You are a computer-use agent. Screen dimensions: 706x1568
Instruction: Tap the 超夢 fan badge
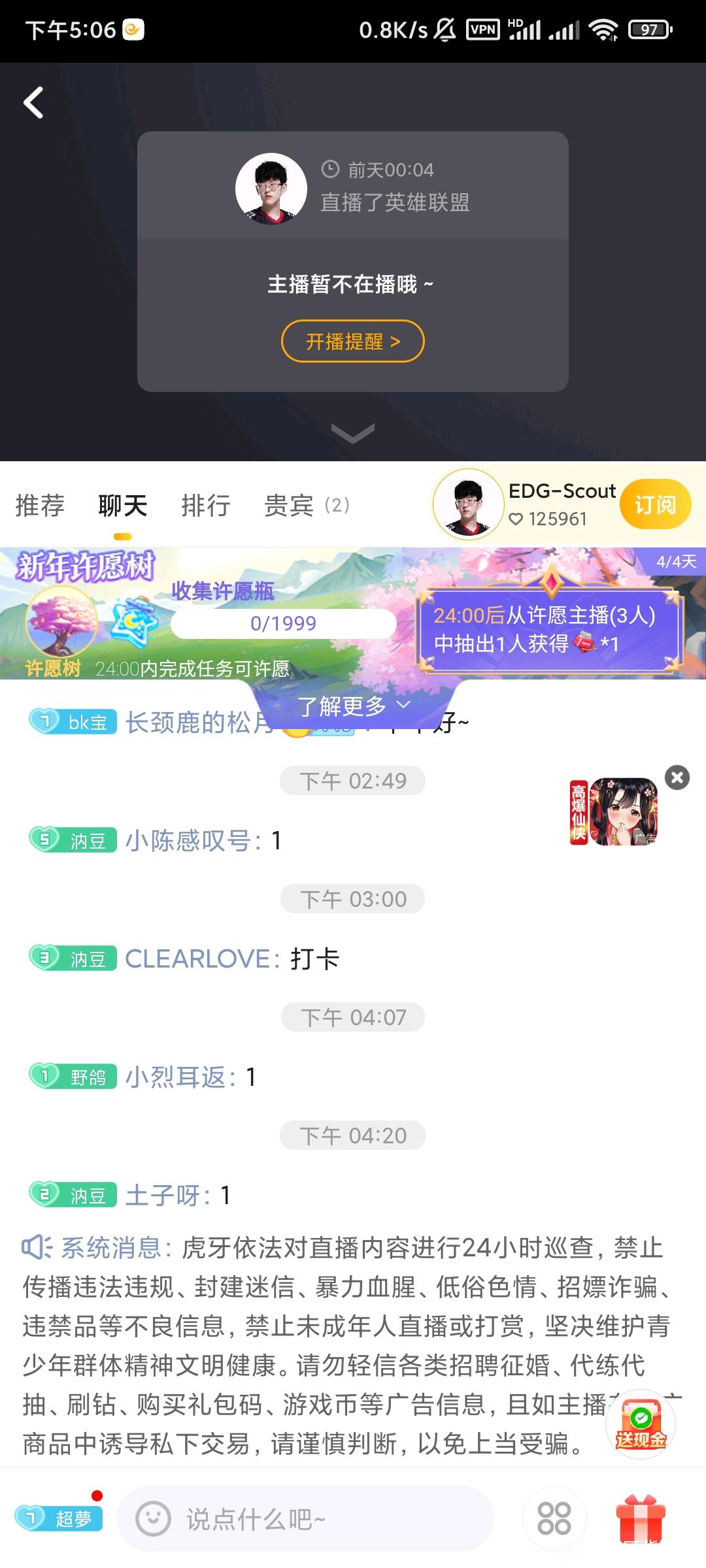[x=59, y=1518]
